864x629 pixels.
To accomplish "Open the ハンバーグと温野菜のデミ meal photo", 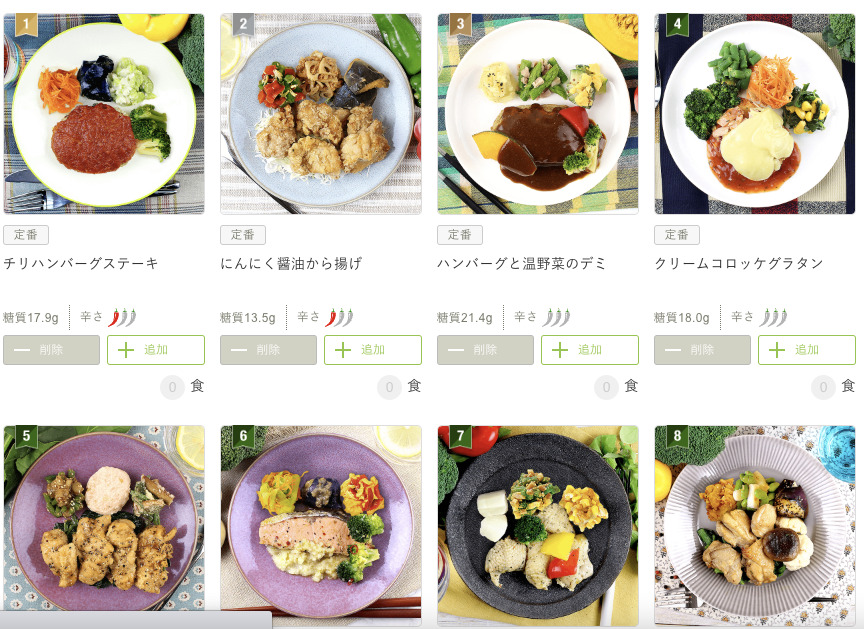I will coord(538,114).
